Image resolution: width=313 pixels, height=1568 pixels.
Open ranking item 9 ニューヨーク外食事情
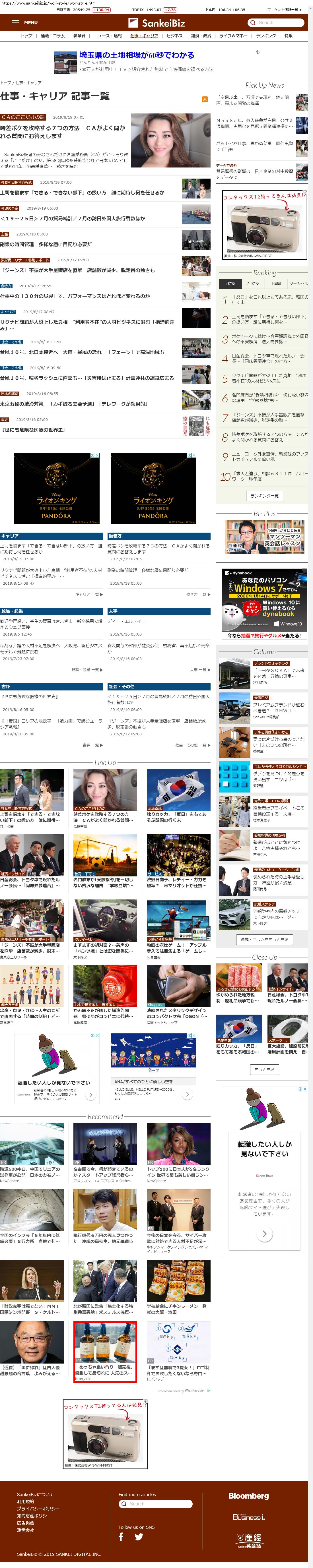[269, 456]
